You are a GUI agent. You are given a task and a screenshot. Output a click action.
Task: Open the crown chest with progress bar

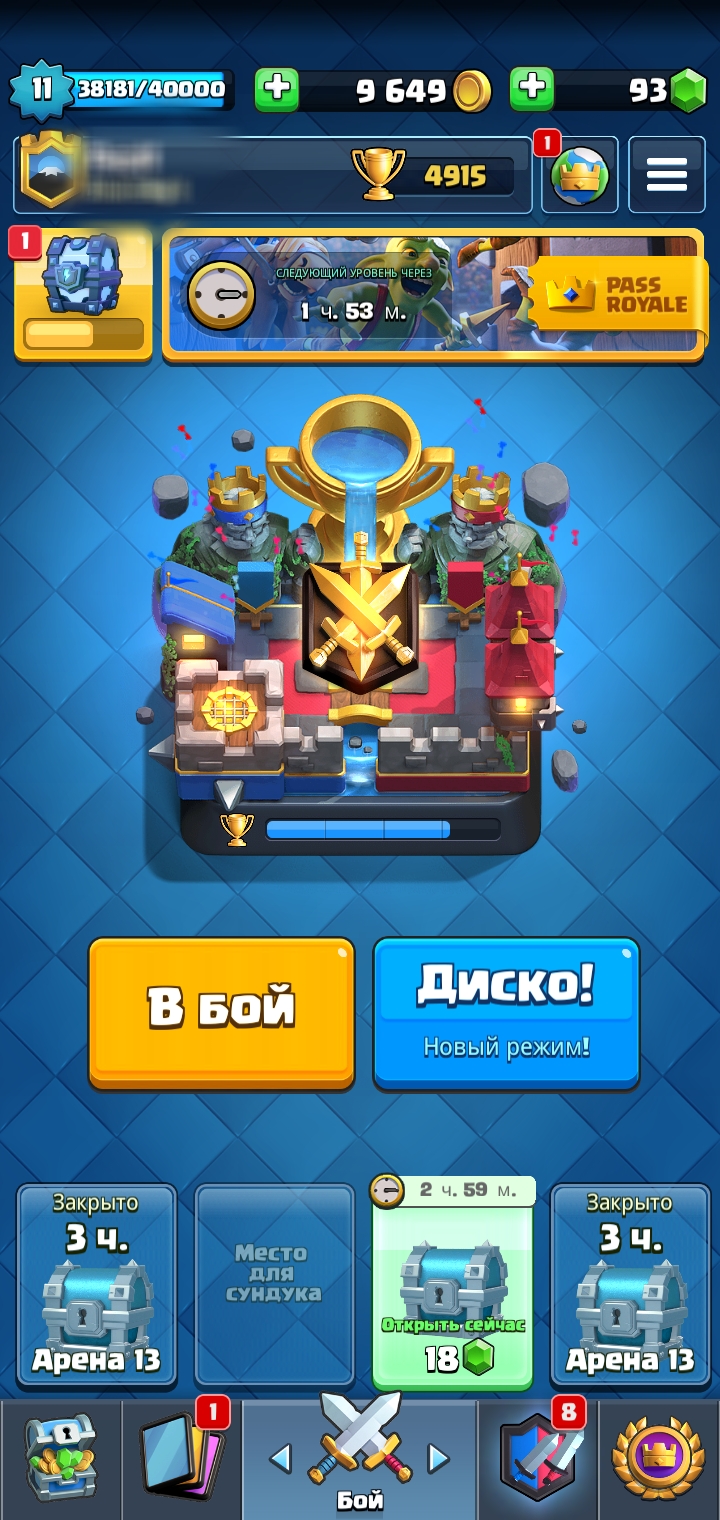[83, 294]
